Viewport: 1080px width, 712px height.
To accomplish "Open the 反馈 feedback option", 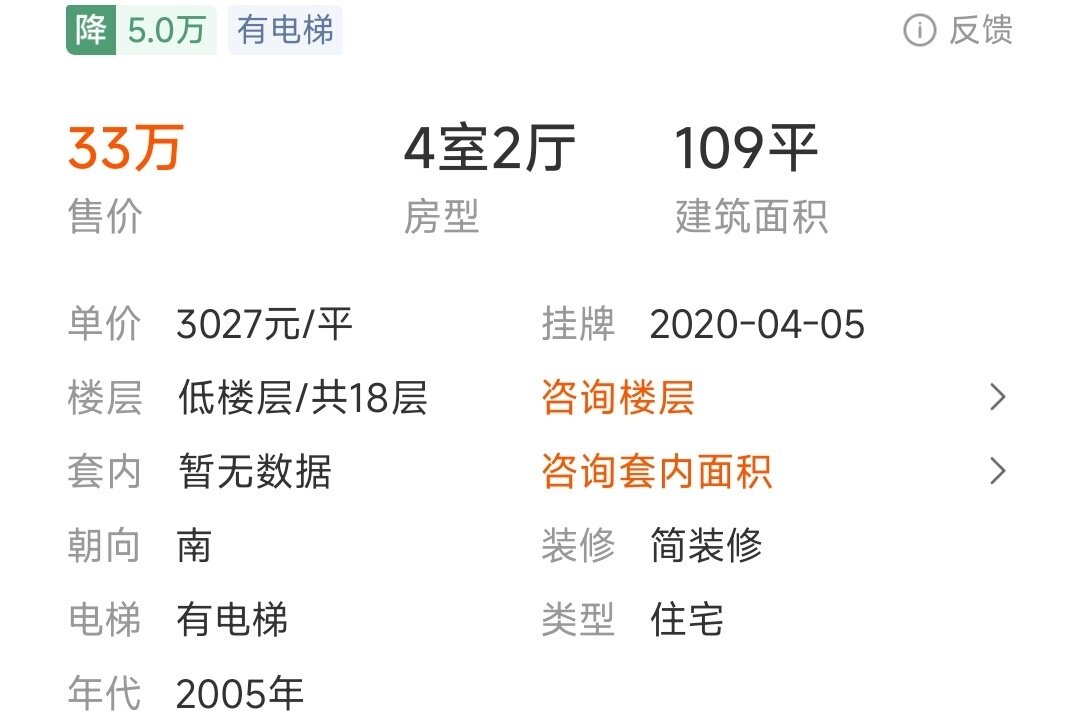I will pos(958,30).
